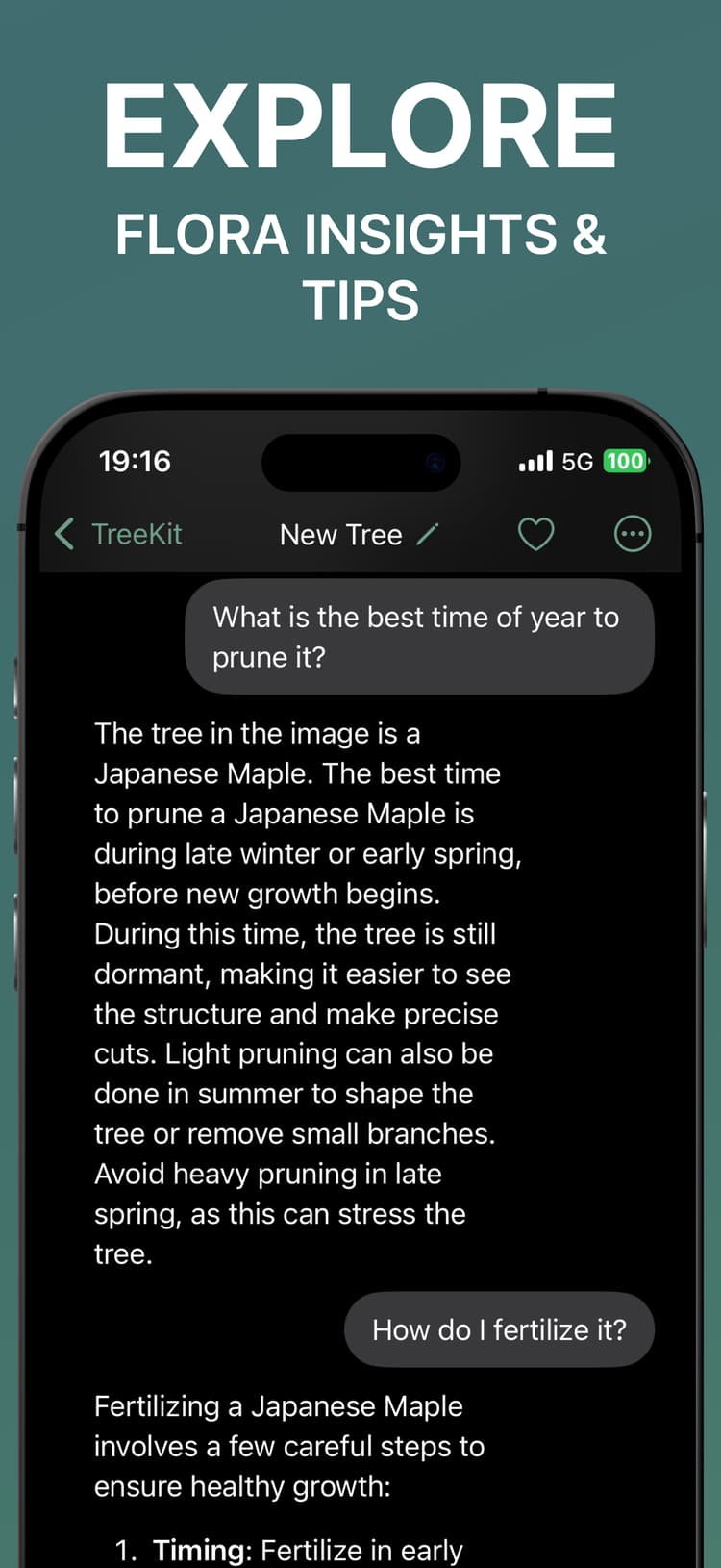Screen dimensions: 721x1568
Task: Tap the Timing fertilizer list item
Action: (288, 1549)
